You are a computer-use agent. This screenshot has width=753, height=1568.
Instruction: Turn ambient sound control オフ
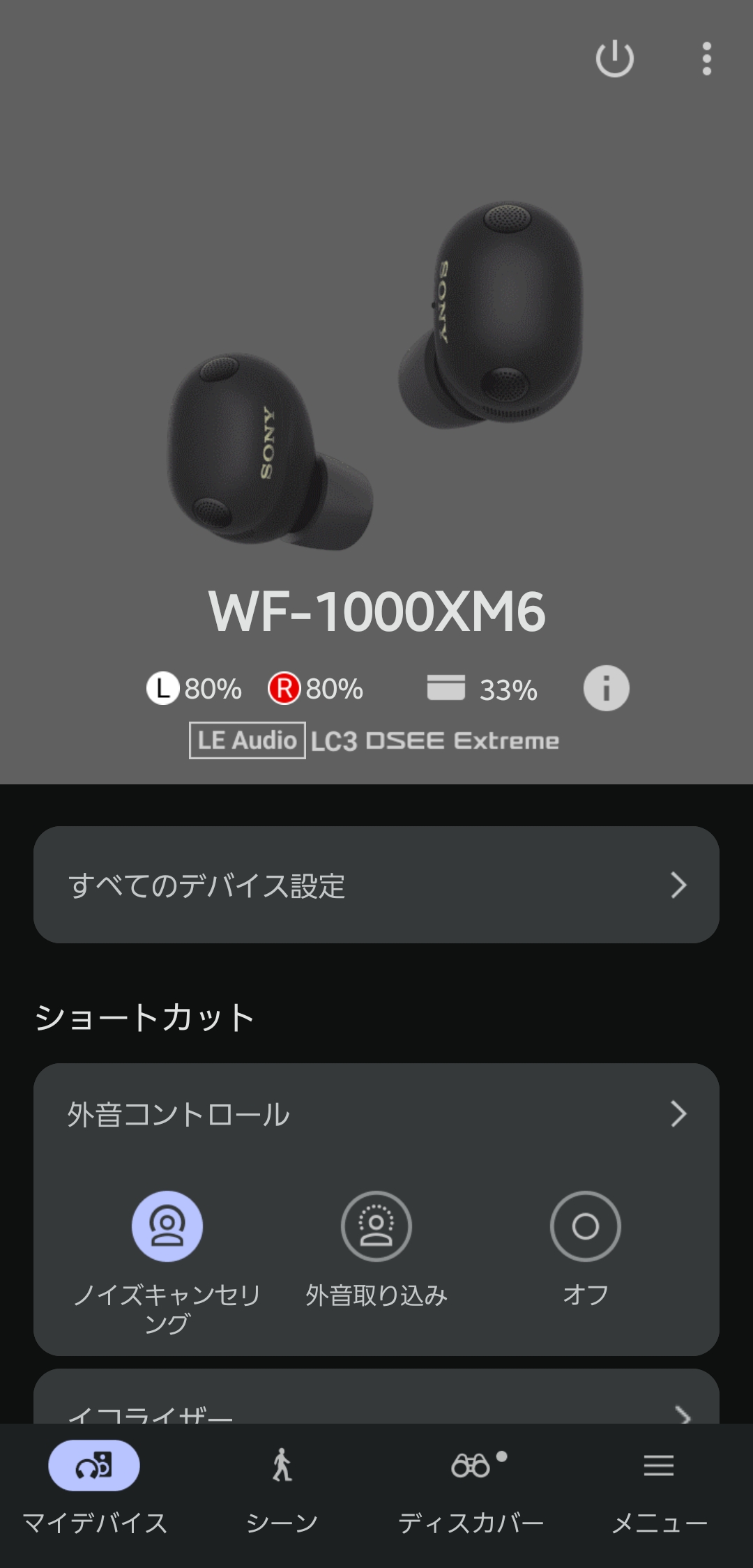coord(585,1226)
